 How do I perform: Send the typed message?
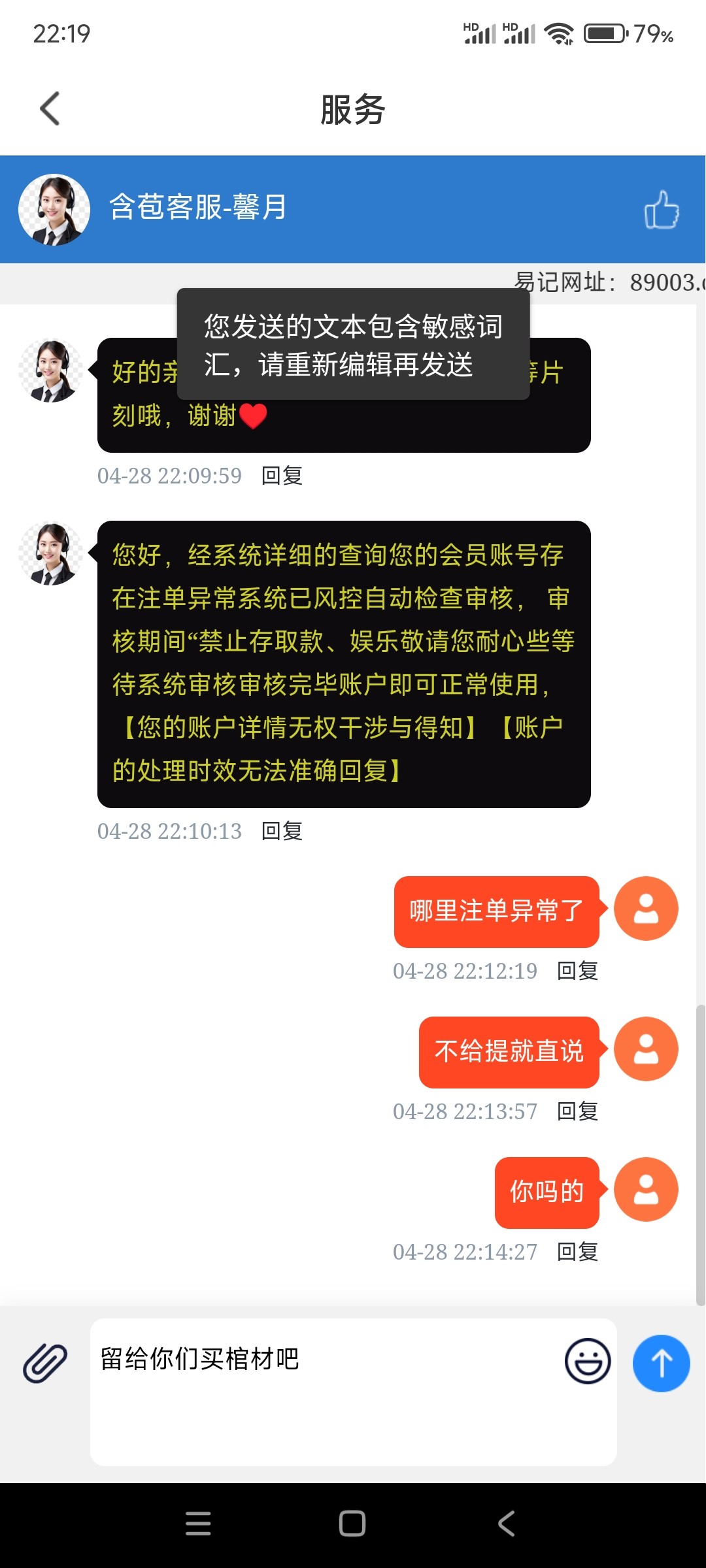[661, 1363]
